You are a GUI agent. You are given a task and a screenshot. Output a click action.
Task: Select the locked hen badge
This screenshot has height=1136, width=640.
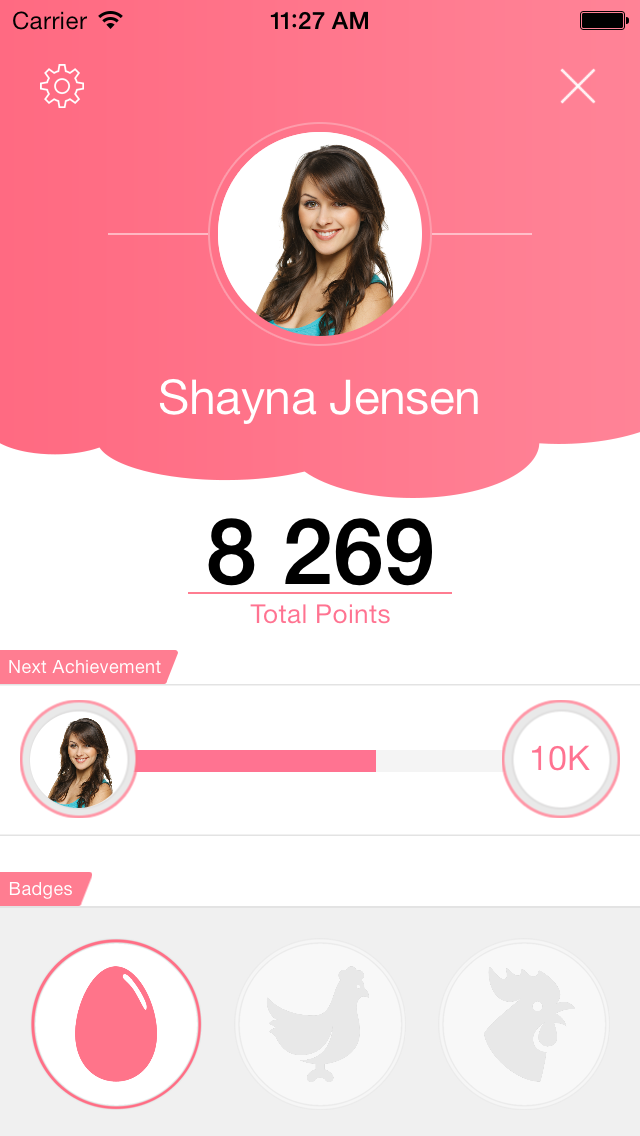(x=320, y=1023)
